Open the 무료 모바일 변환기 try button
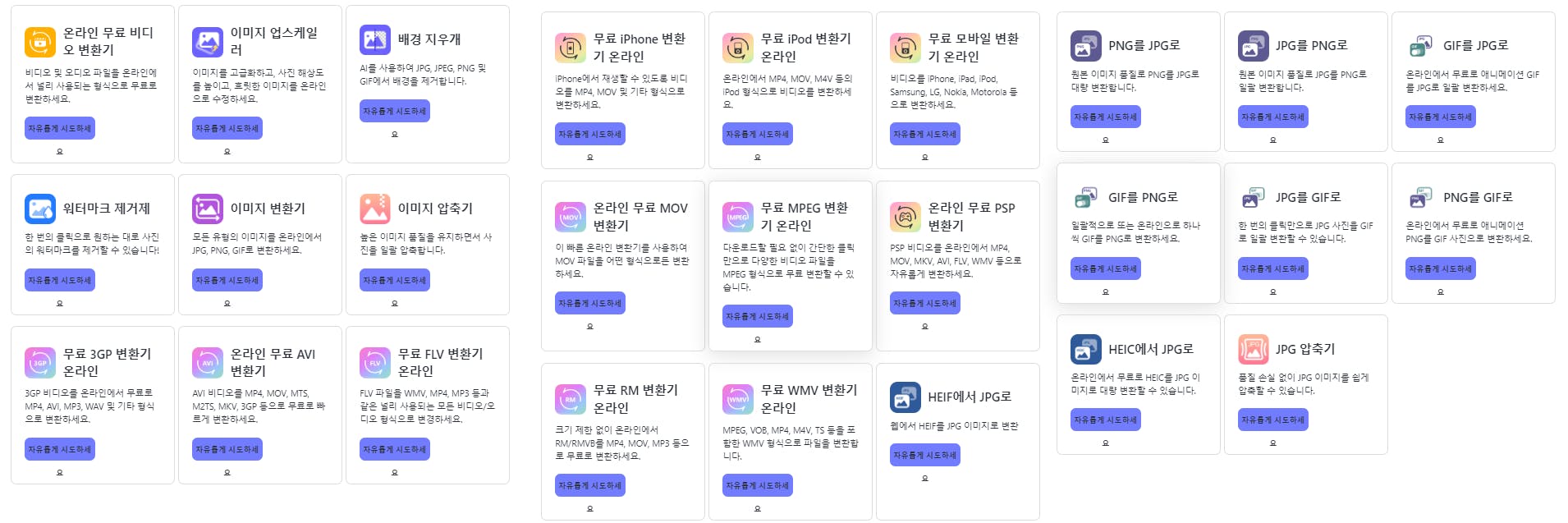This screenshot has width=1568, height=523. pyautogui.click(x=925, y=134)
